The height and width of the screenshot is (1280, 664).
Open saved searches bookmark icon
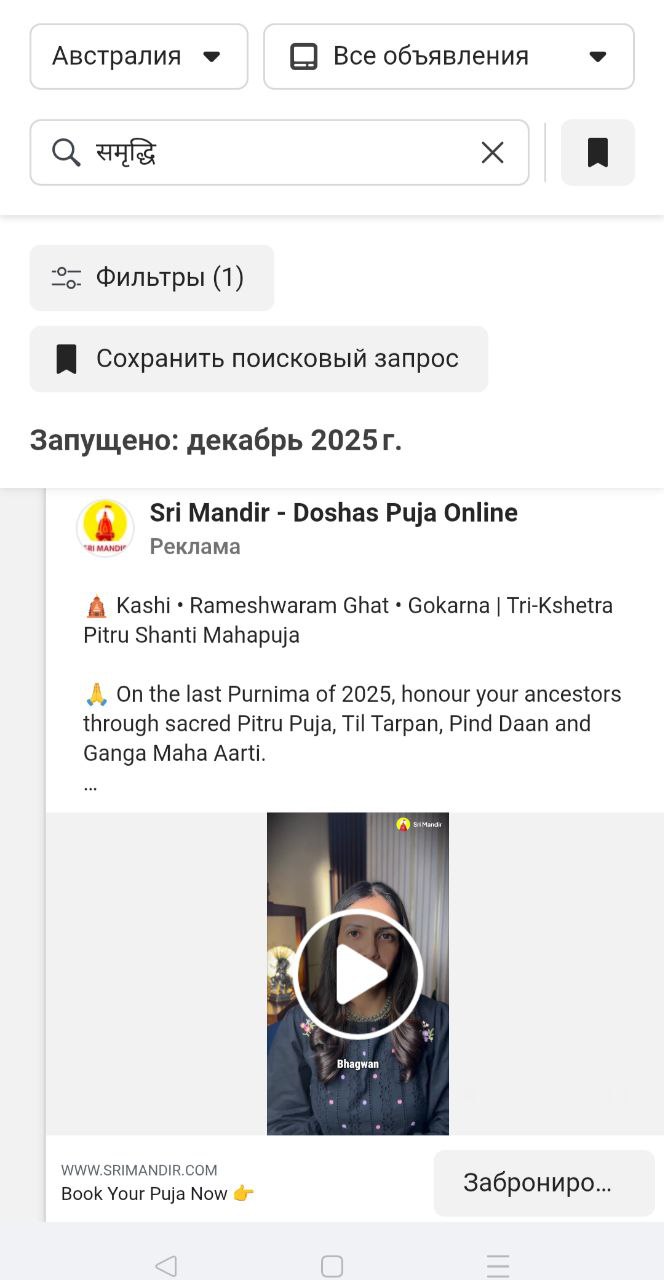(597, 153)
